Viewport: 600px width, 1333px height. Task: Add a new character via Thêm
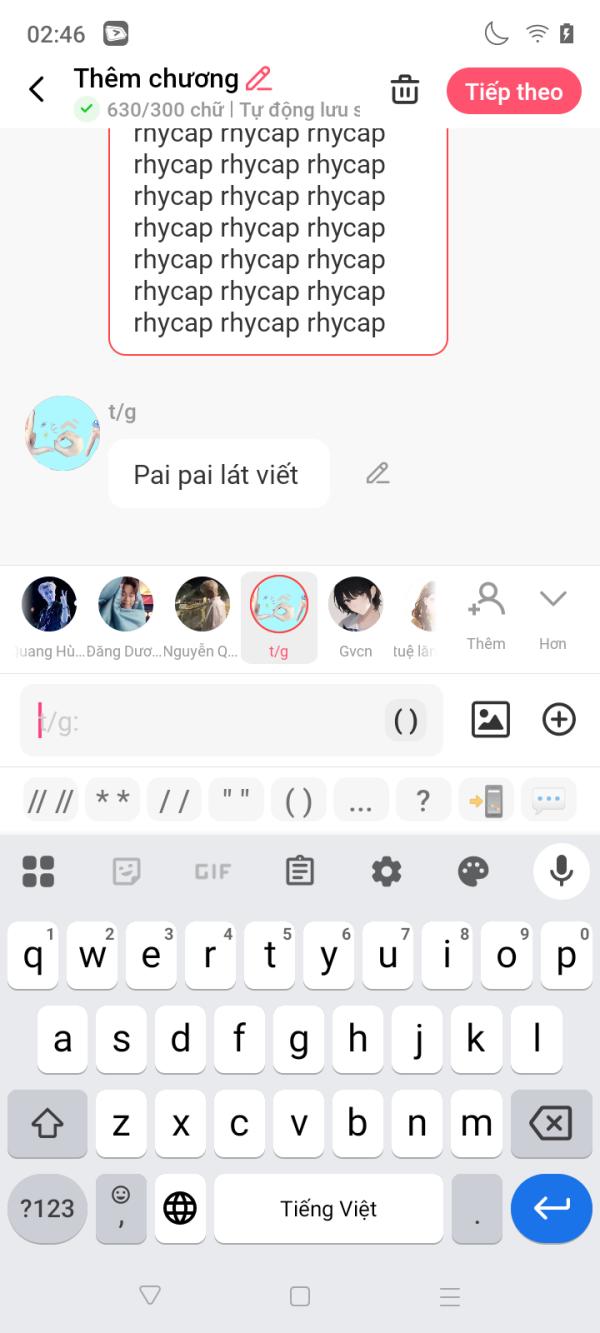point(486,615)
